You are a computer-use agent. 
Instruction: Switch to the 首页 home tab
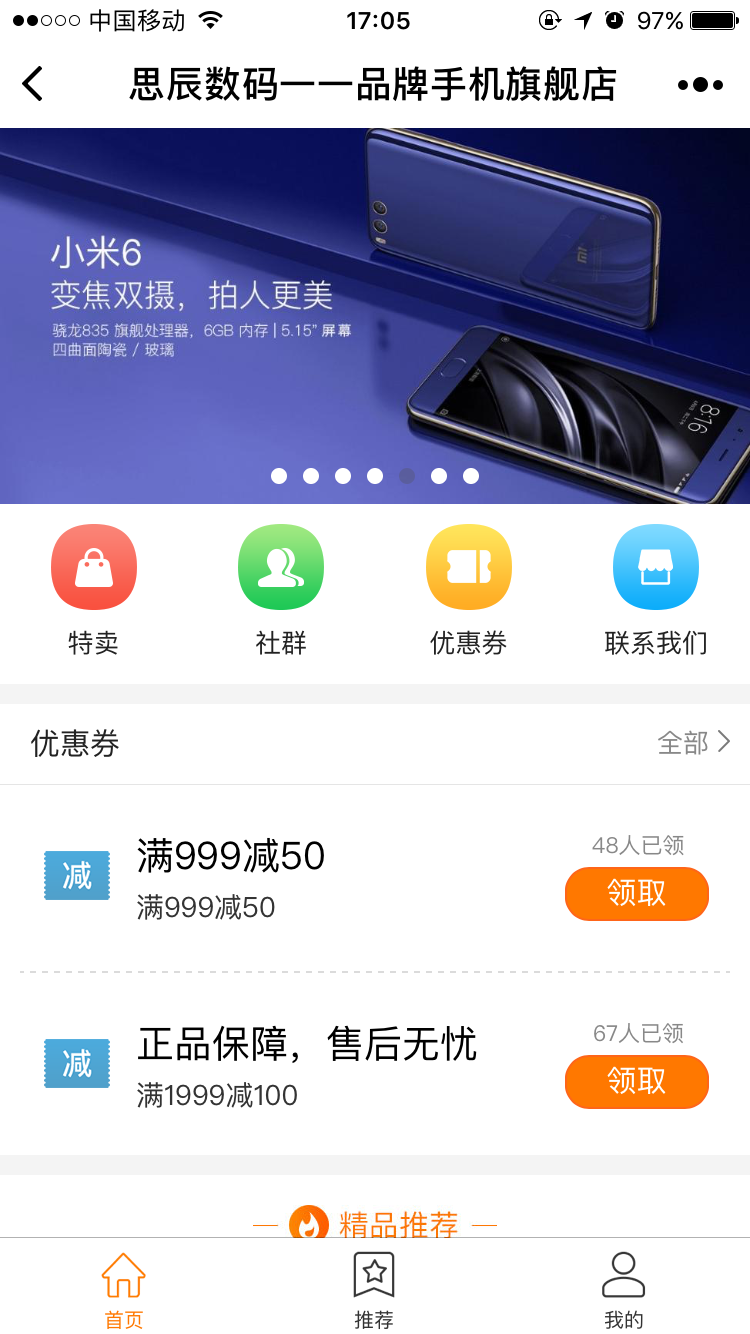(x=124, y=1289)
